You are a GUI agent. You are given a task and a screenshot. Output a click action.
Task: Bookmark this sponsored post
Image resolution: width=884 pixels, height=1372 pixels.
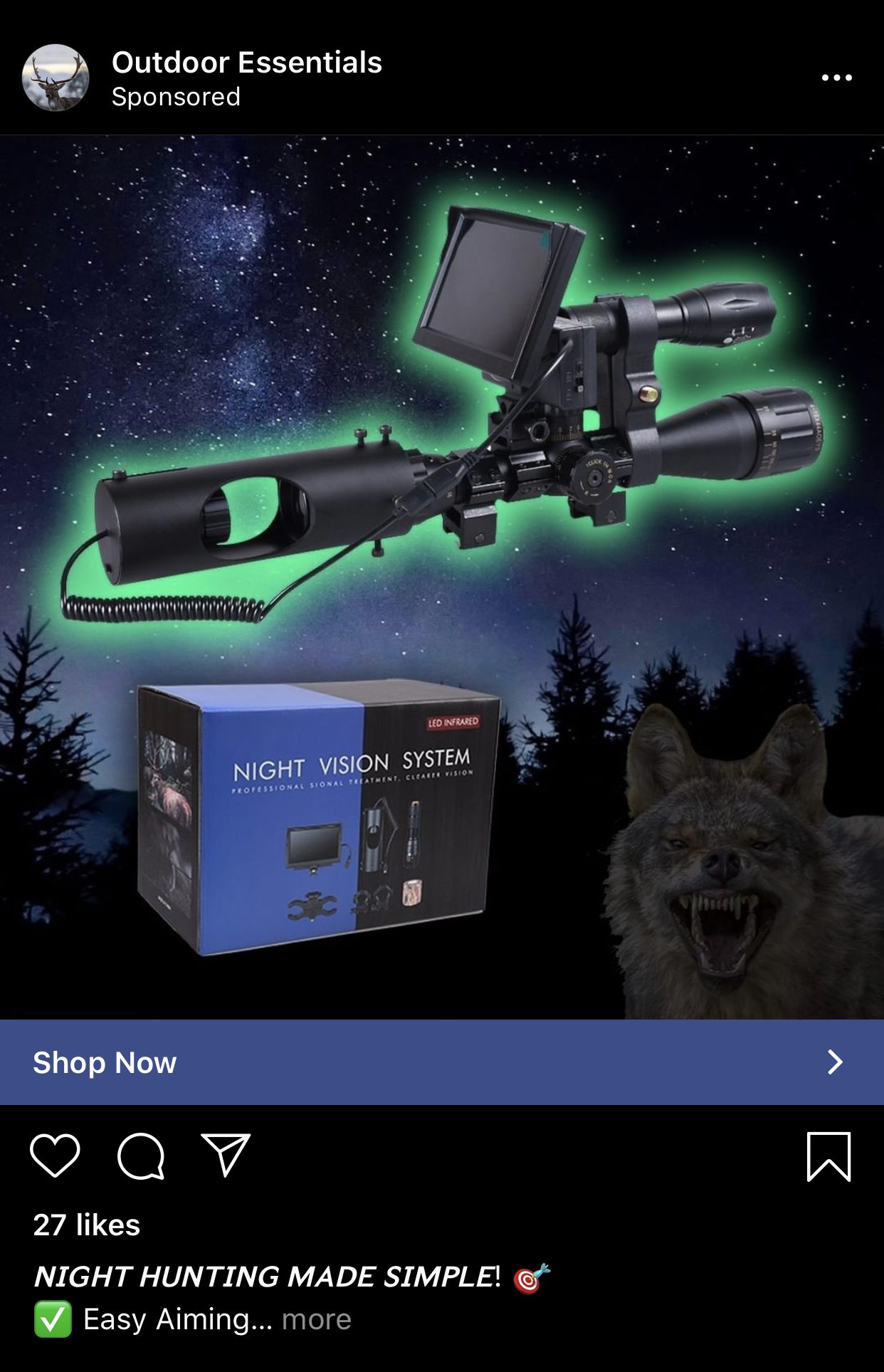pyautogui.click(x=828, y=1156)
